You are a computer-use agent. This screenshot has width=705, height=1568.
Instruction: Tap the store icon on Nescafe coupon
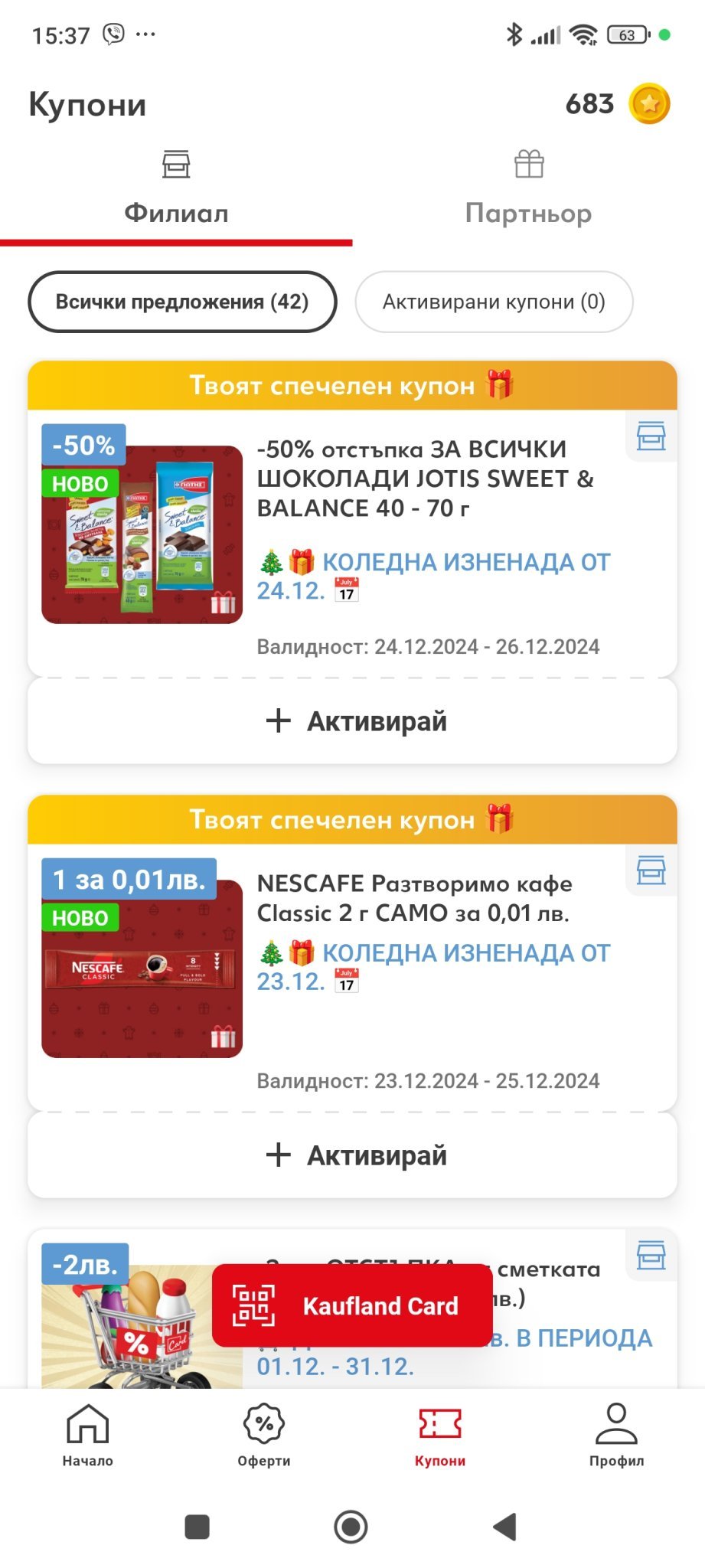[x=651, y=871]
